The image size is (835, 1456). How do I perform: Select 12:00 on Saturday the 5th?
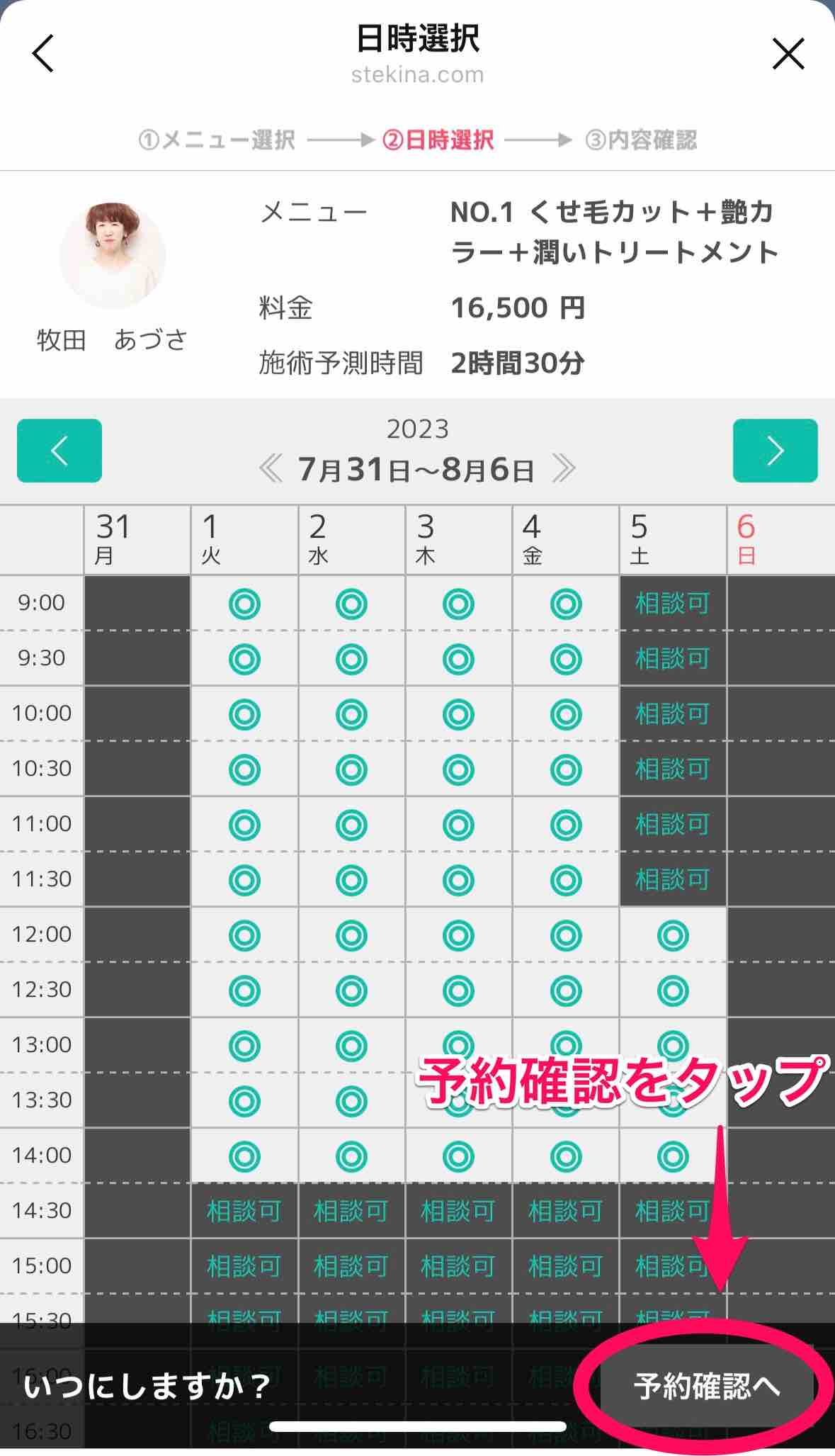point(673,935)
